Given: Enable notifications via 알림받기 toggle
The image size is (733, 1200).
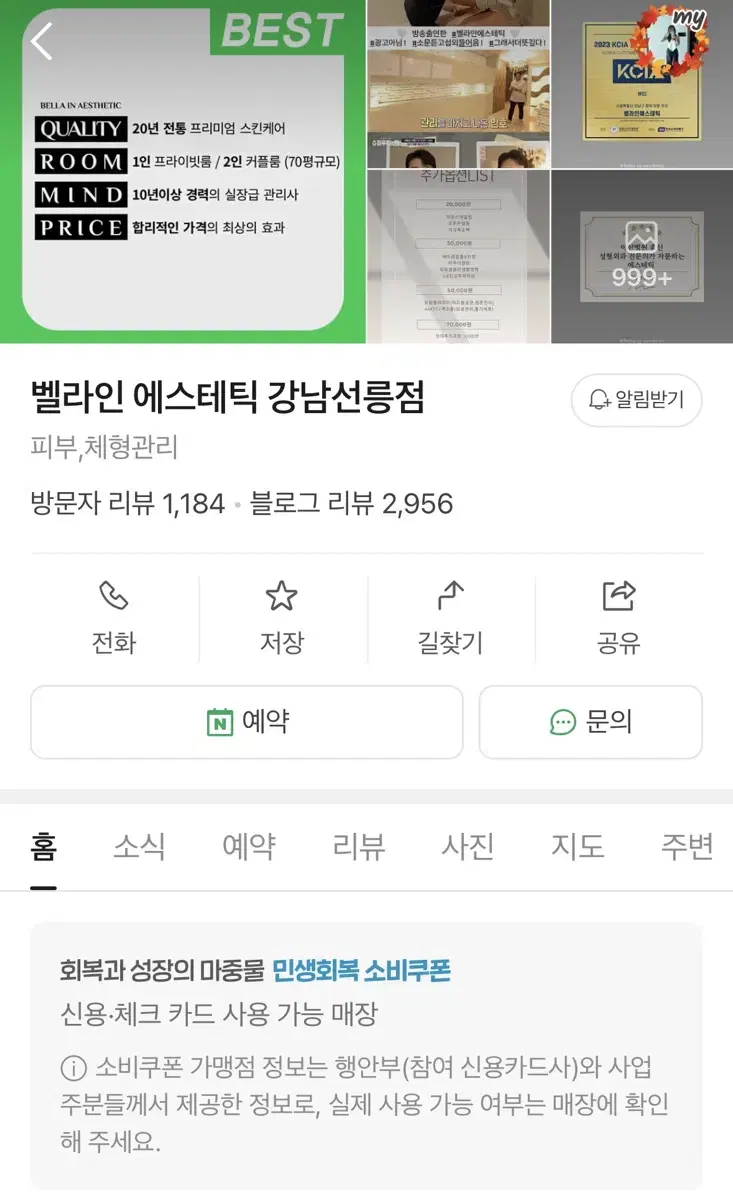Looking at the screenshot, I should 637,399.
